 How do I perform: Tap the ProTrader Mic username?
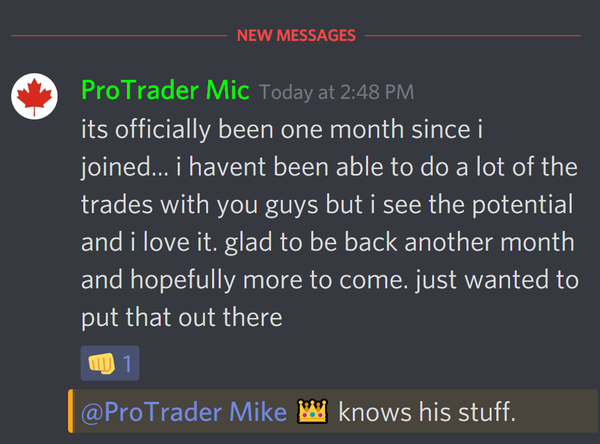click(x=165, y=91)
